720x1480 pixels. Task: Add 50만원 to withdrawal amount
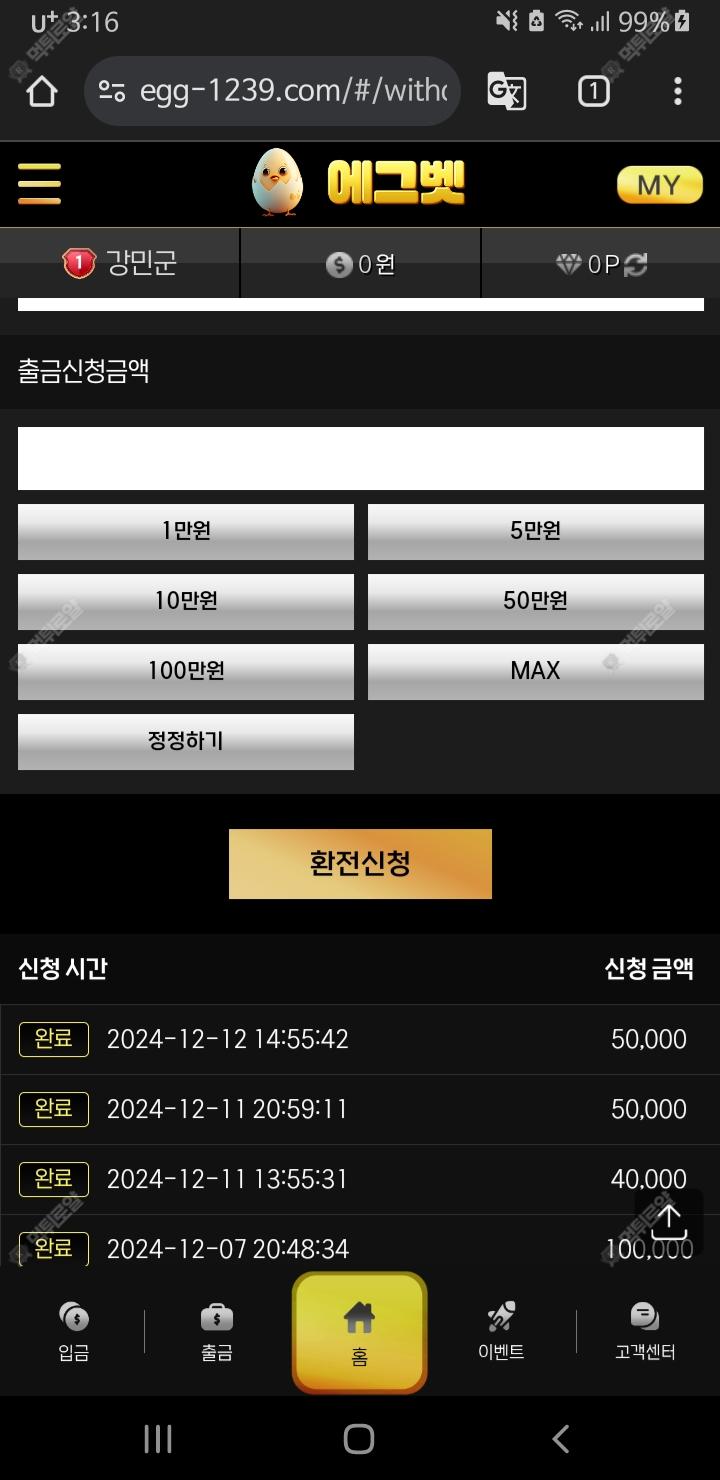[x=535, y=601]
